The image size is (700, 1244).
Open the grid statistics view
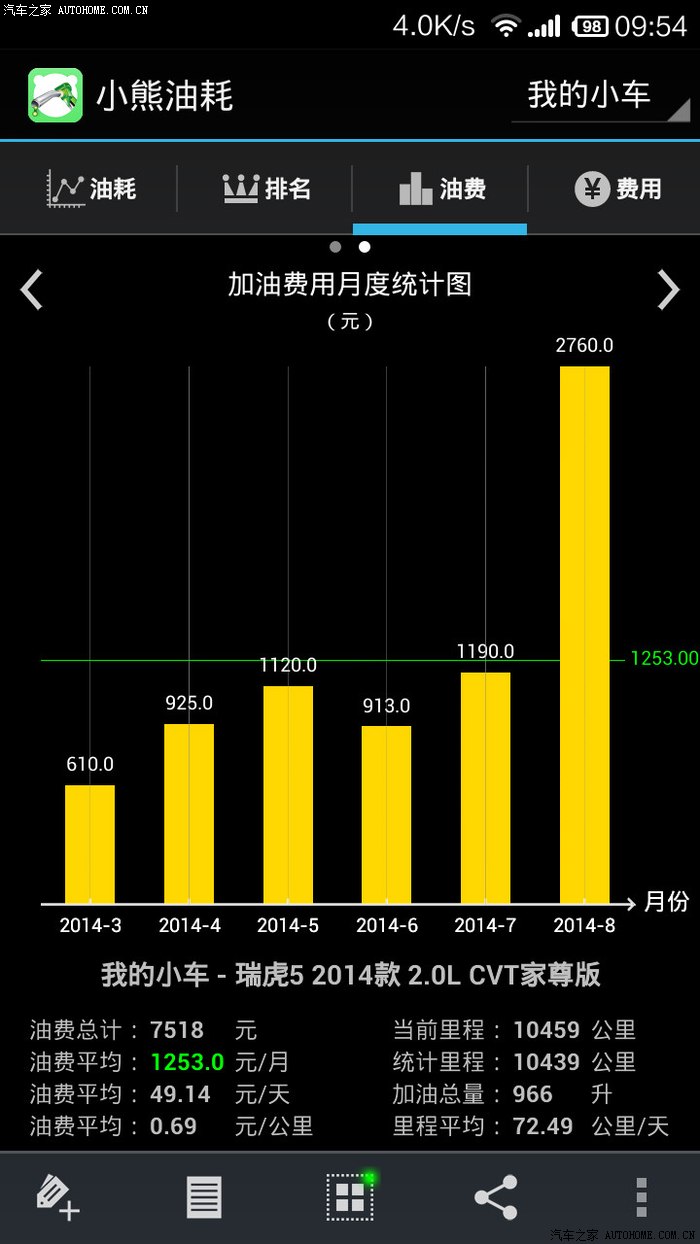click(350, 1197)
